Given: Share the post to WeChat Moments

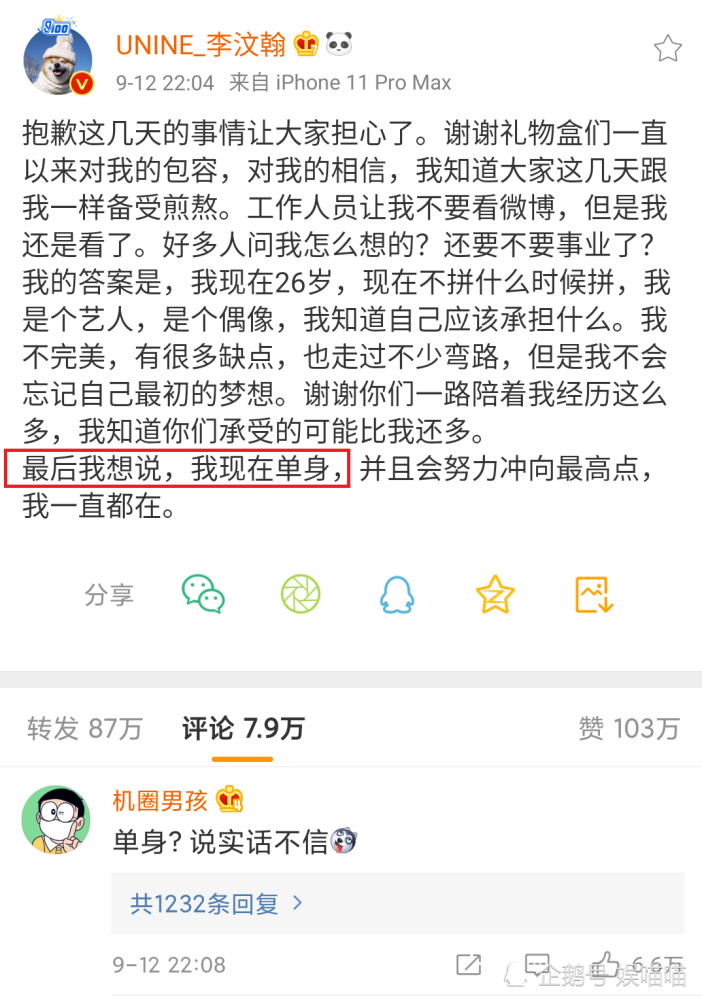Looking at the screenshot, I should 300,594.
